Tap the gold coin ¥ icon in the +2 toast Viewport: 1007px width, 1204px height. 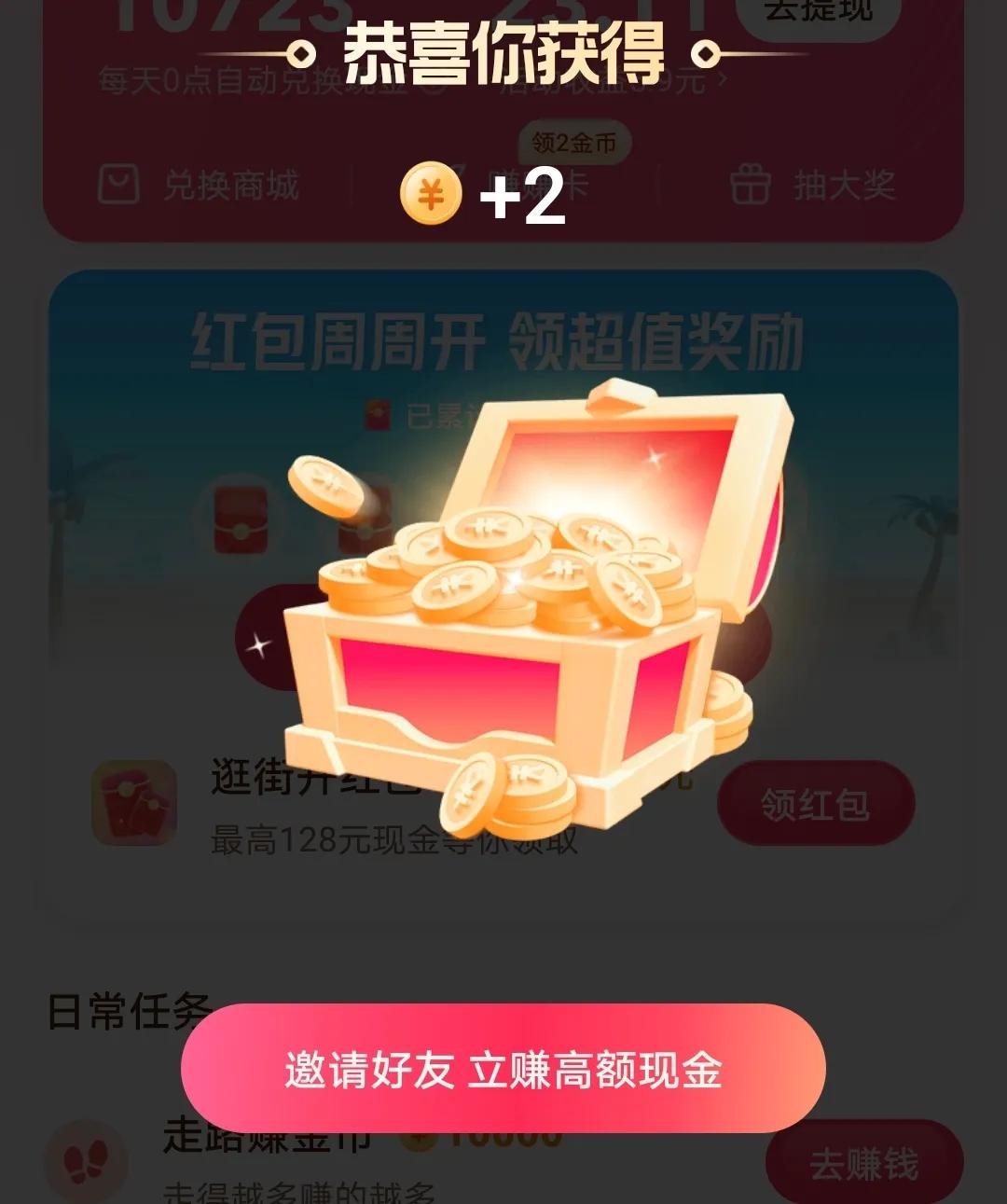[432, 194]
